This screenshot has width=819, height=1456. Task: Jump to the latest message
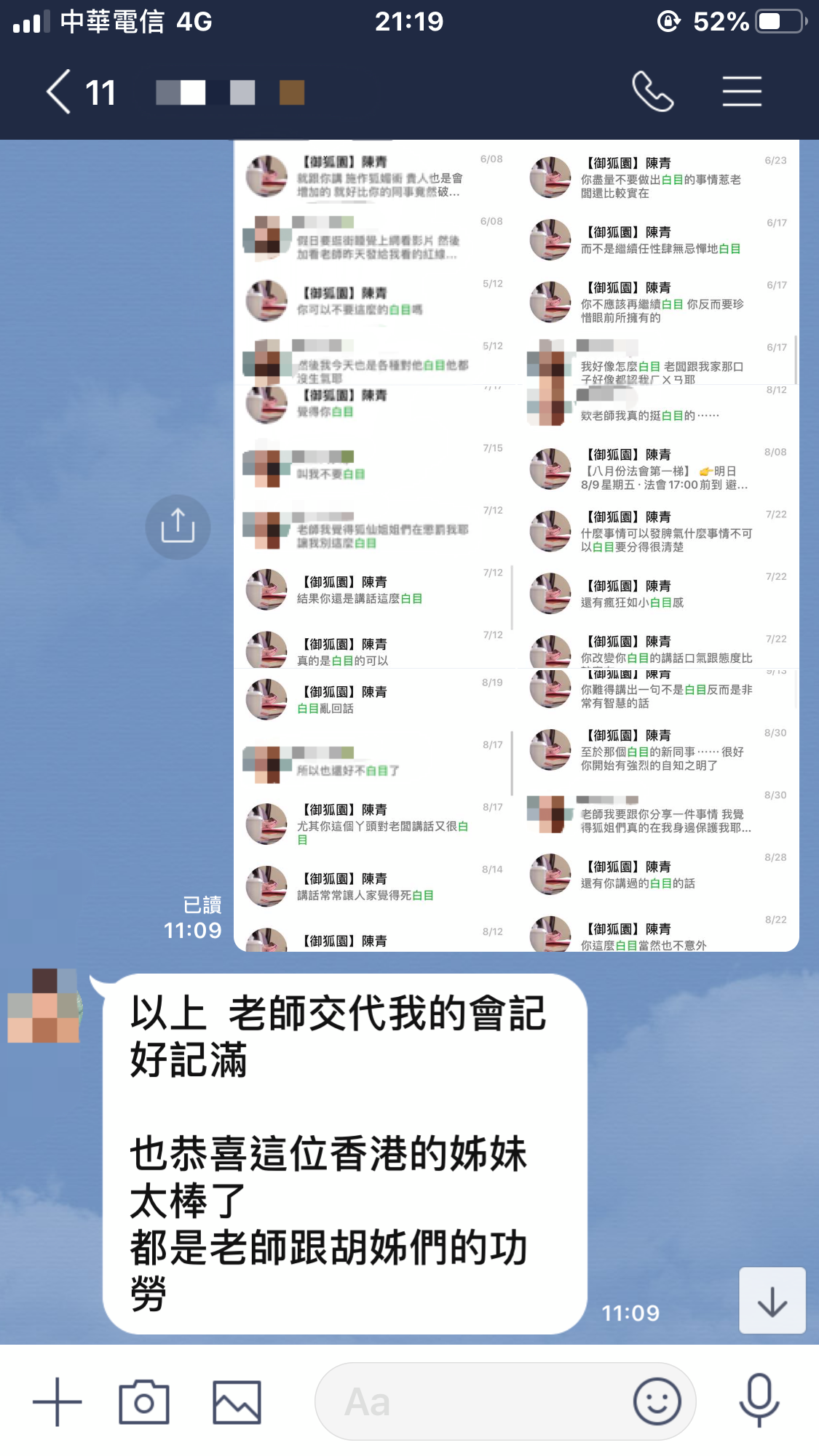(x=772, y=1300)
